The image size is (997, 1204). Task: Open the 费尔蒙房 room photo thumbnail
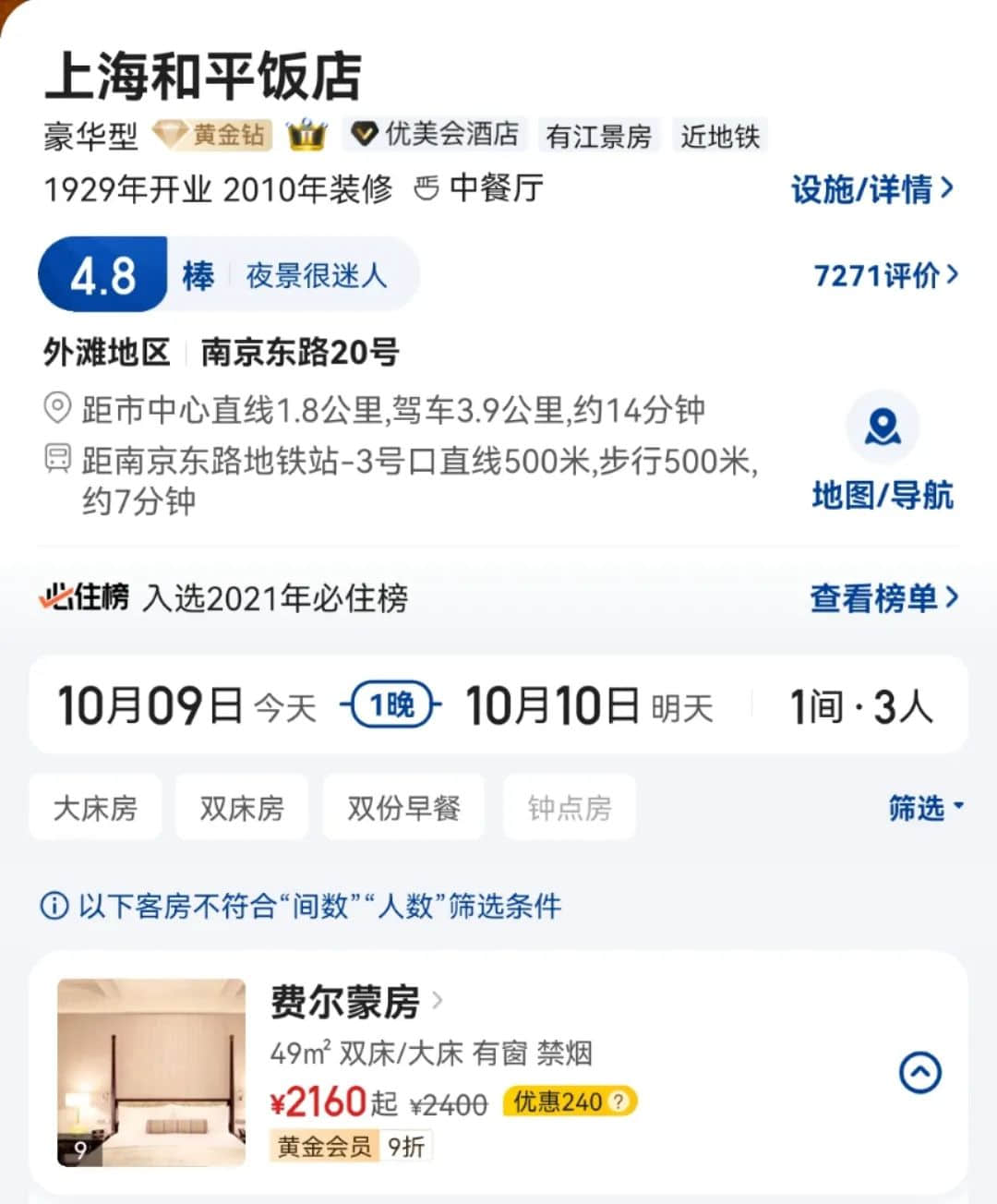point(150,1074)
